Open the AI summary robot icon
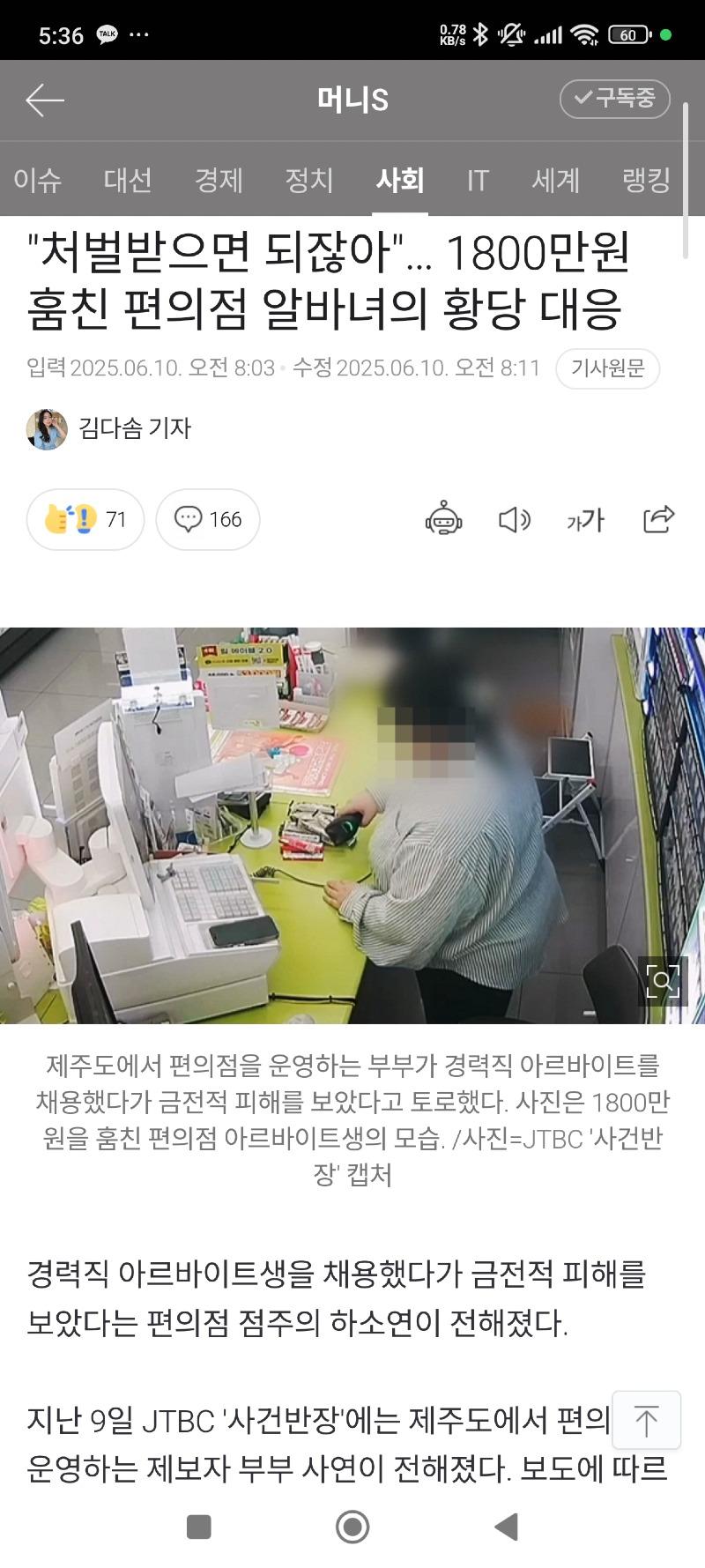This screenshot has height=1568, width=705. [443, 519]
